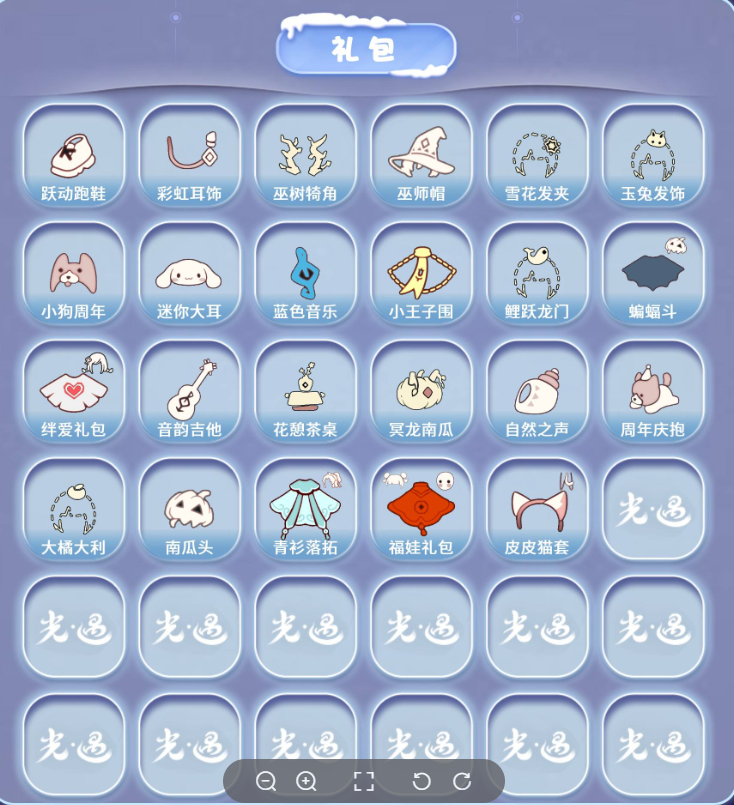Open the 玉兔发饰 rabbit accessory pack
The height and width of the screenshot is (805, 734).
point(653,150)
